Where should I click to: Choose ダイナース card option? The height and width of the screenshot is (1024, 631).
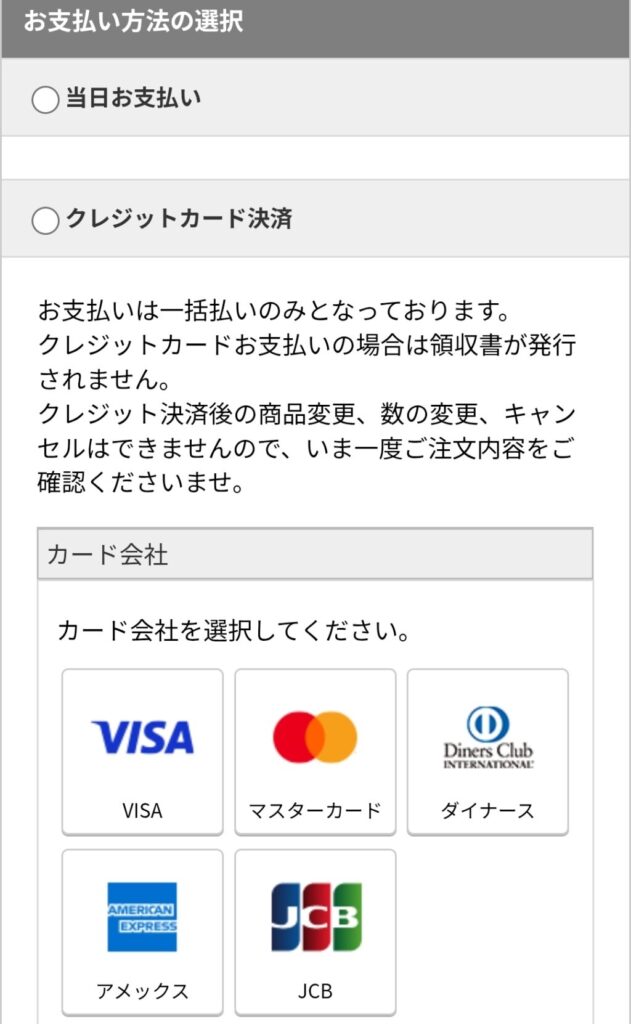pos(487,751)
